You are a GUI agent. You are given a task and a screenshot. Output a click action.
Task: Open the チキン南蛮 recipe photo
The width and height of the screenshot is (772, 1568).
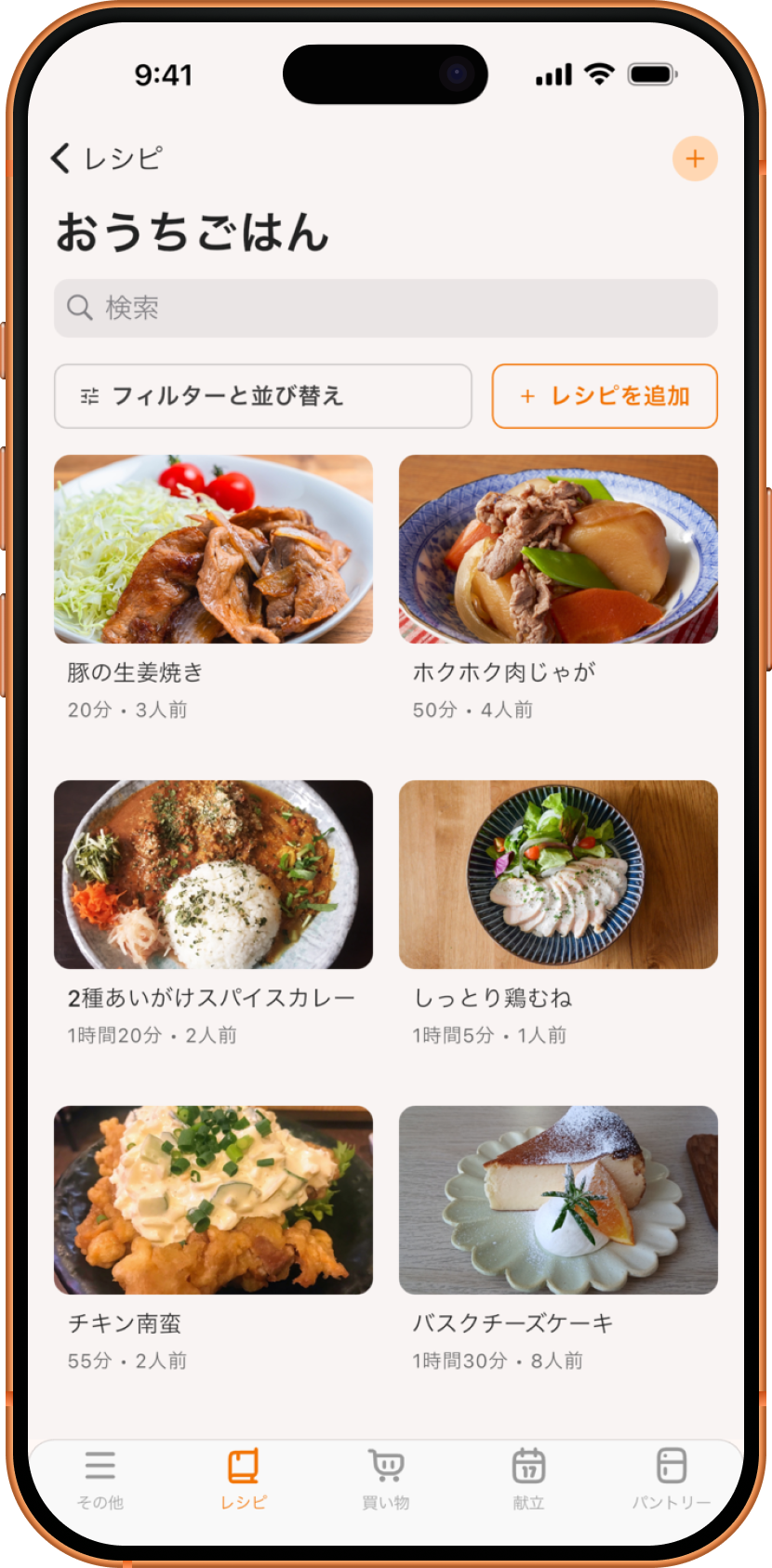coord(213,1200)
